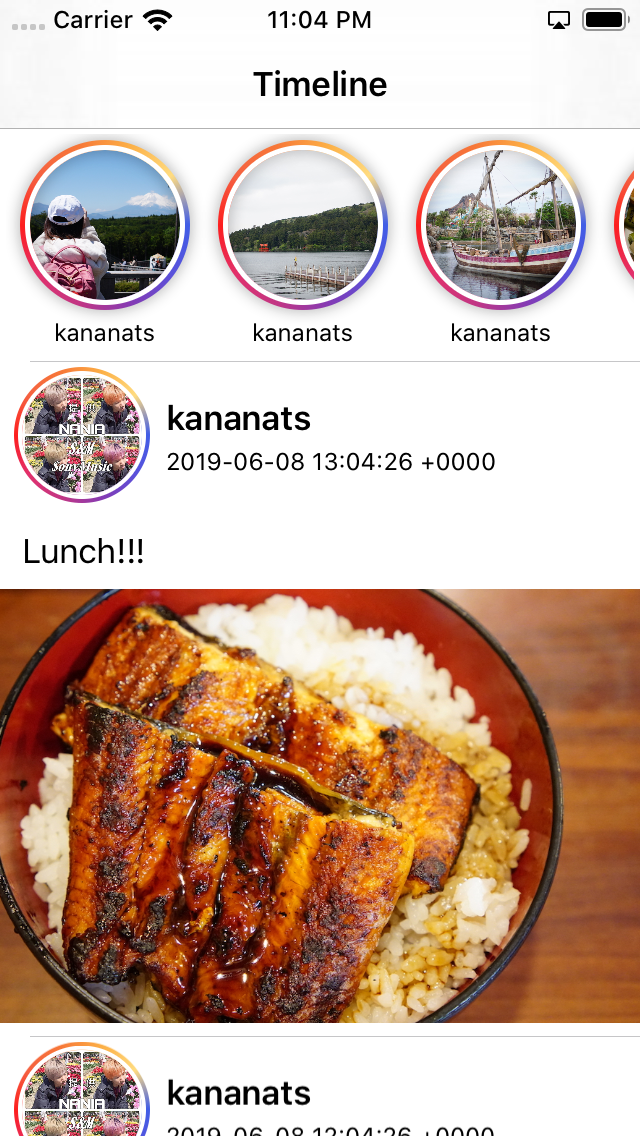This screenshot has height=1136, width=640.
Task: View the story with the lake and red torii gate
Action: 303,226
